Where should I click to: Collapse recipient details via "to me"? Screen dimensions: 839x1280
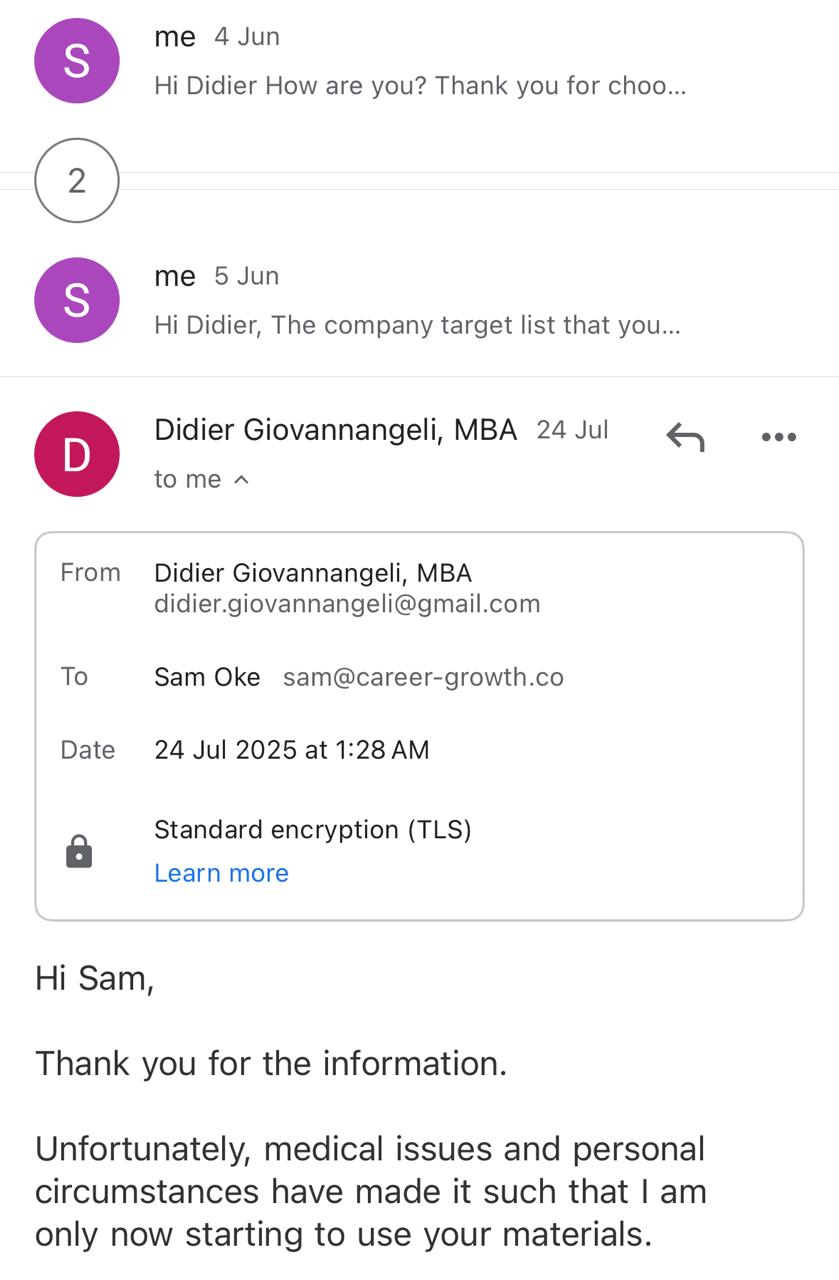201,480
